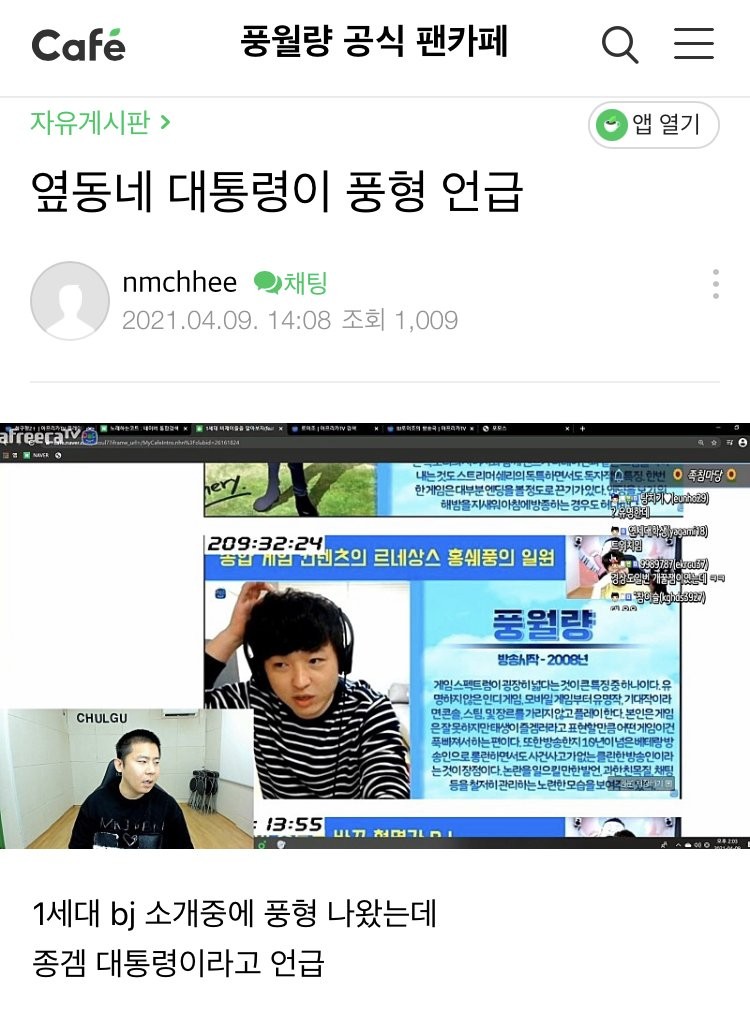
Task: Start a 채팅 with nmchhee
Action: [291, 283]
